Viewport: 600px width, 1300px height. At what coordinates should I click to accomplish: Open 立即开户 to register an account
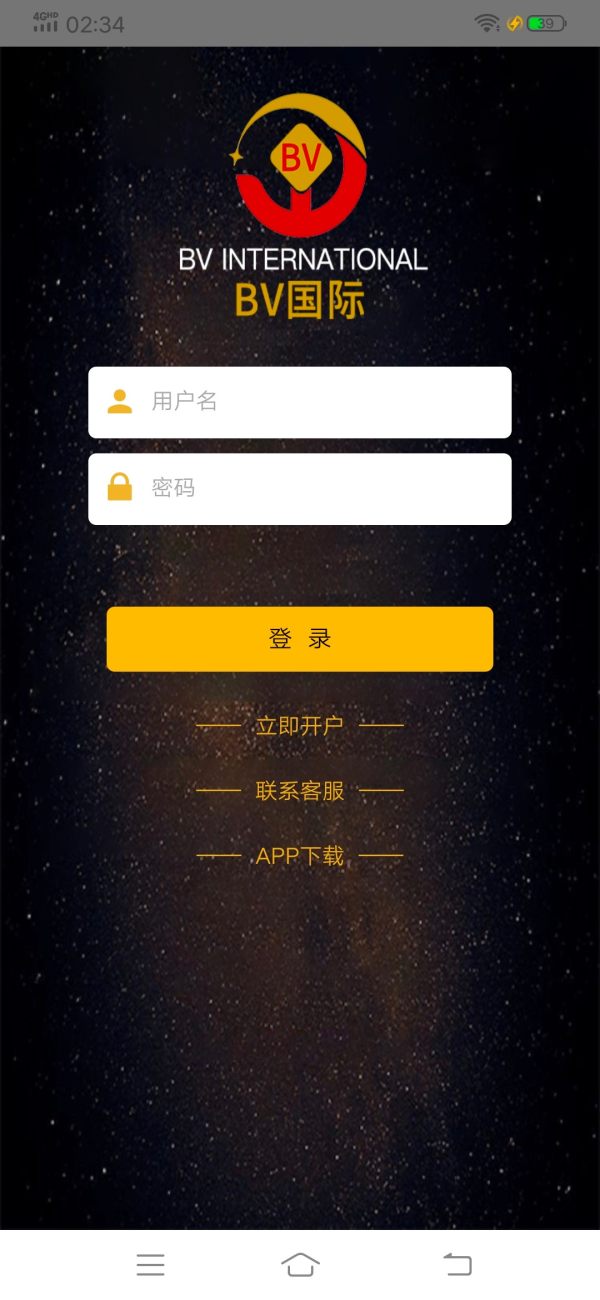coord(300,726)
